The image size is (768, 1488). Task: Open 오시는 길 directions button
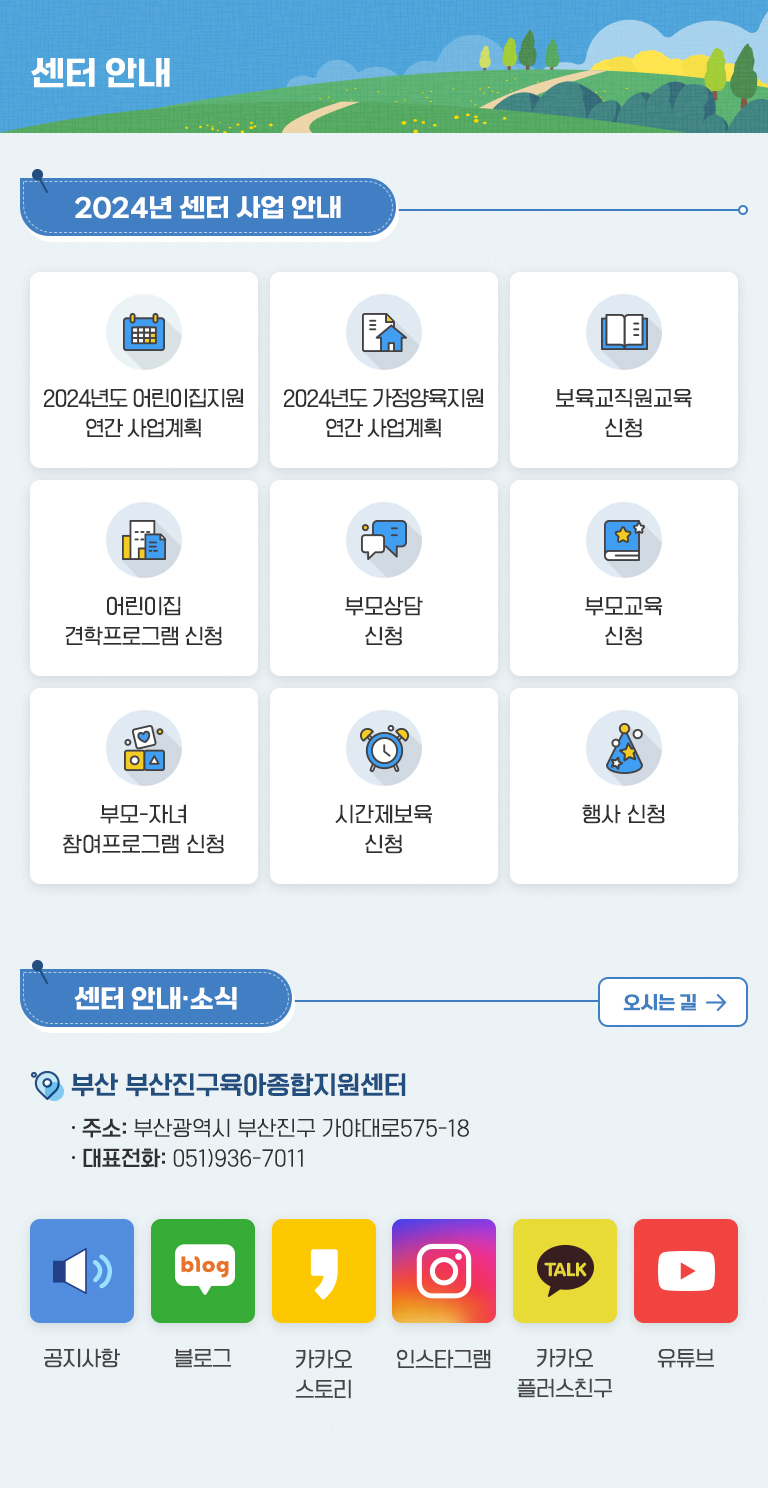673,1002
